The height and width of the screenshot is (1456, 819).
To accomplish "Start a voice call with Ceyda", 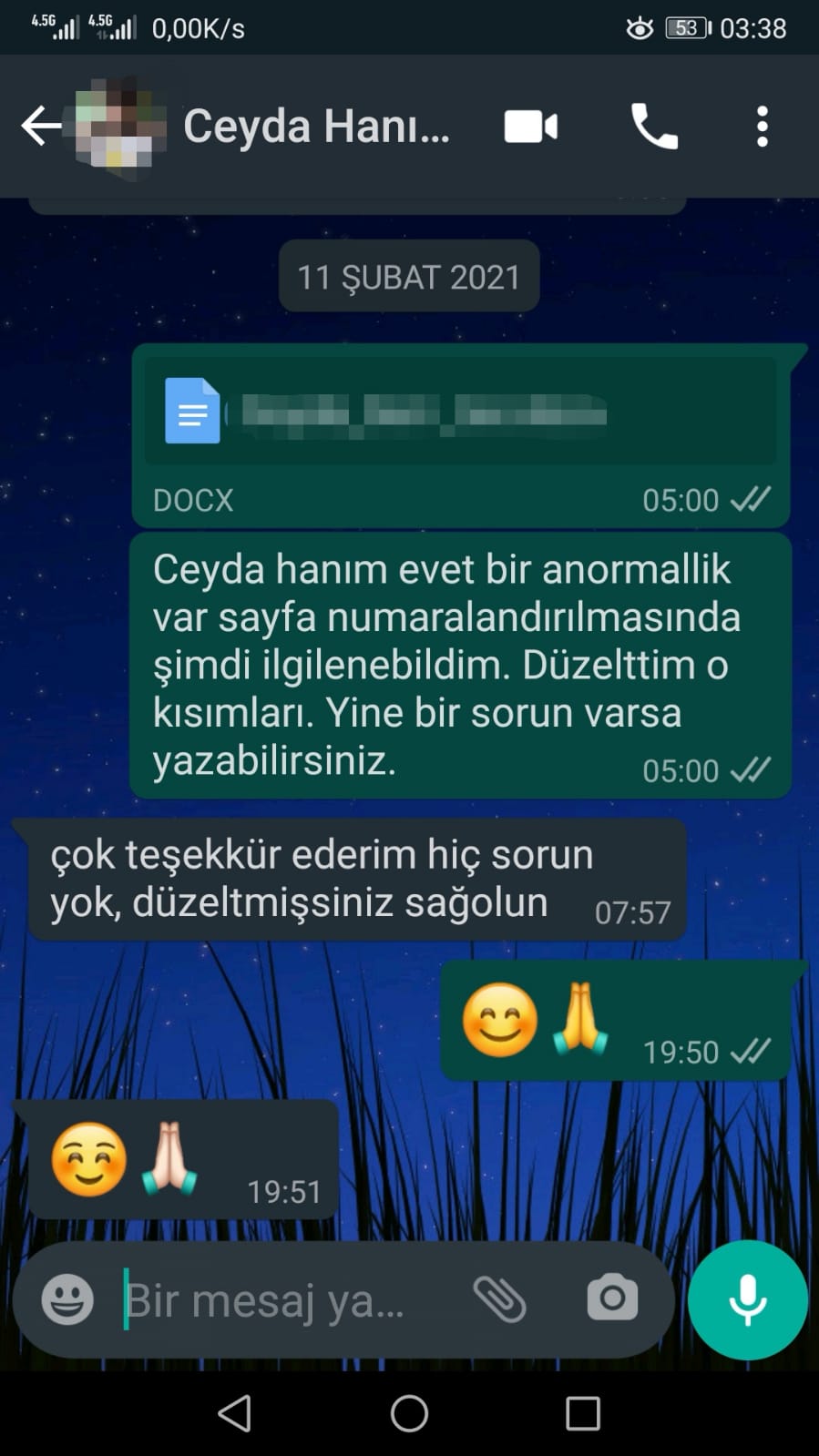I will 654,127.
